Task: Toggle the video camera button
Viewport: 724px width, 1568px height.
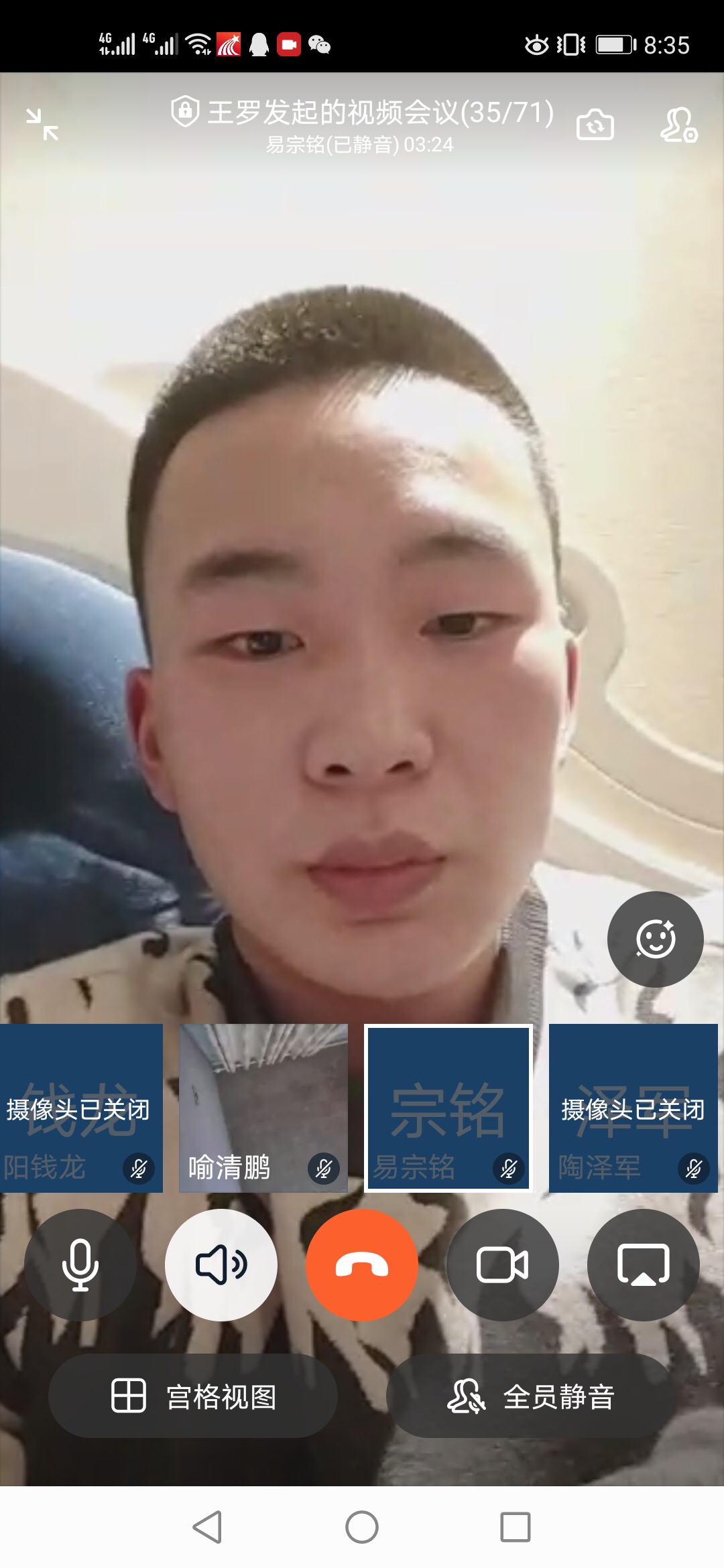Action: tap(503, 1264)
